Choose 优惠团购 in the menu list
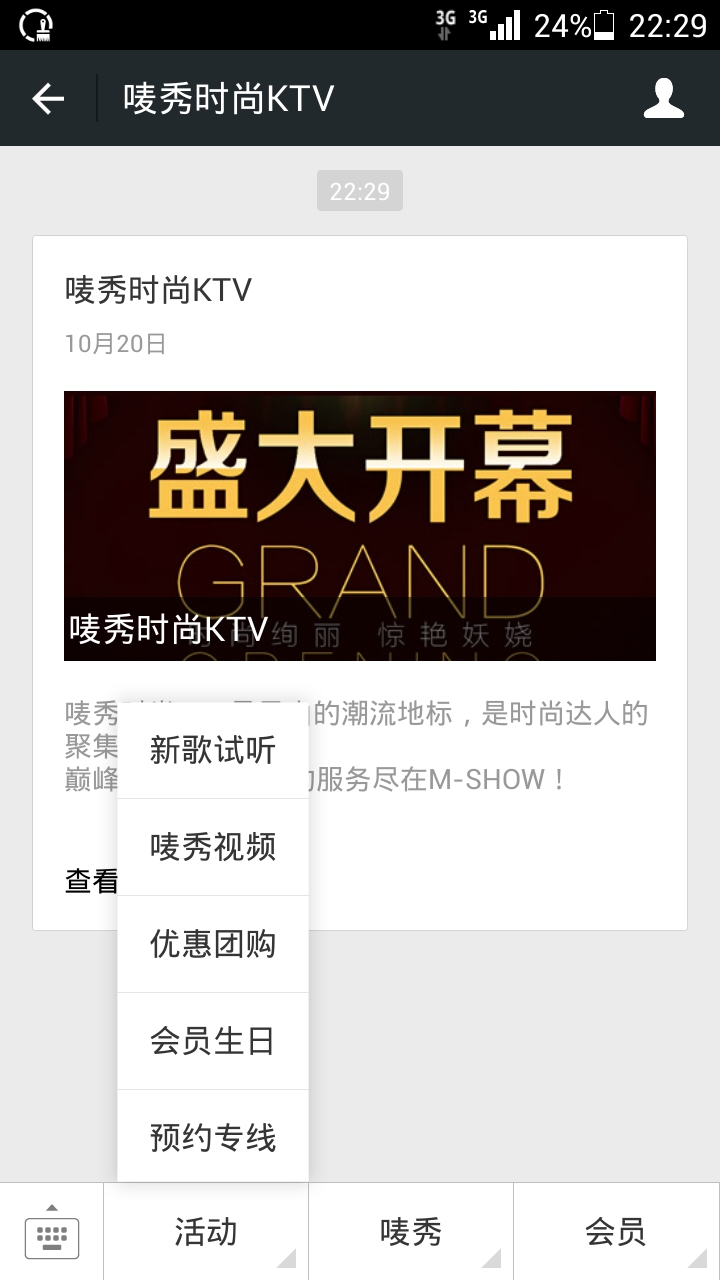Viewport: 720px width, 1280px height. tap(211, 942)
